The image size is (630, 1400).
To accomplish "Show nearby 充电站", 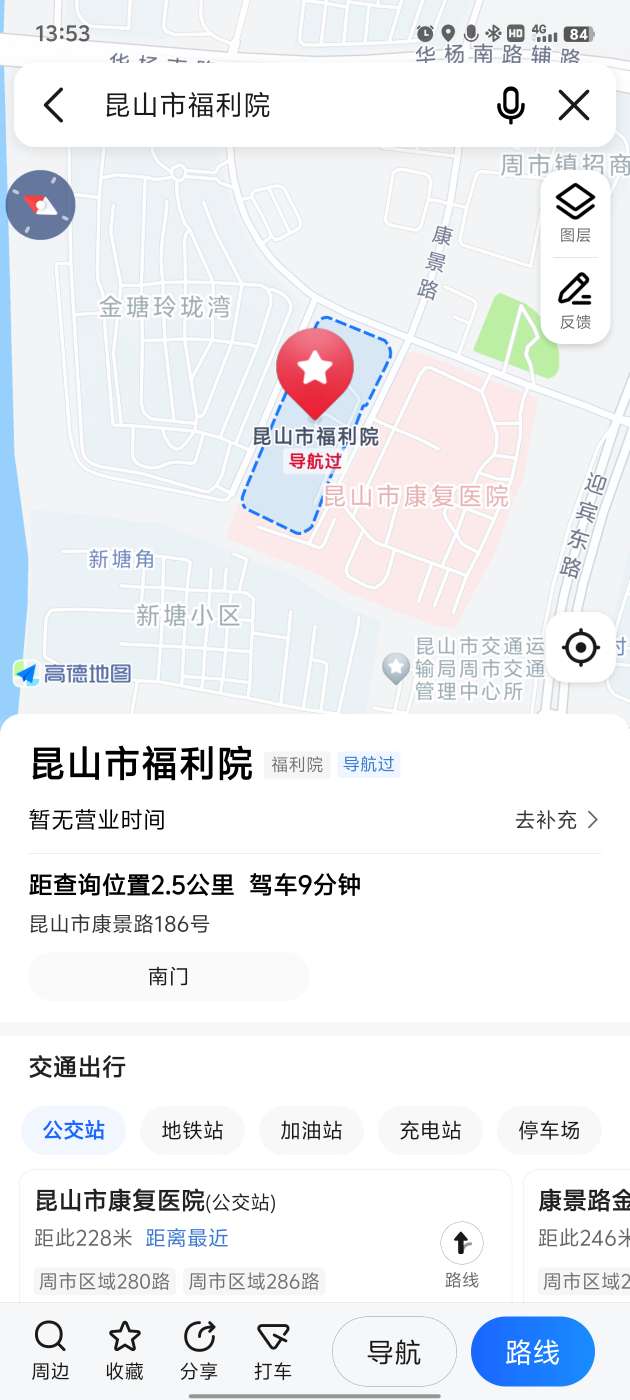I will point(430,1131).
